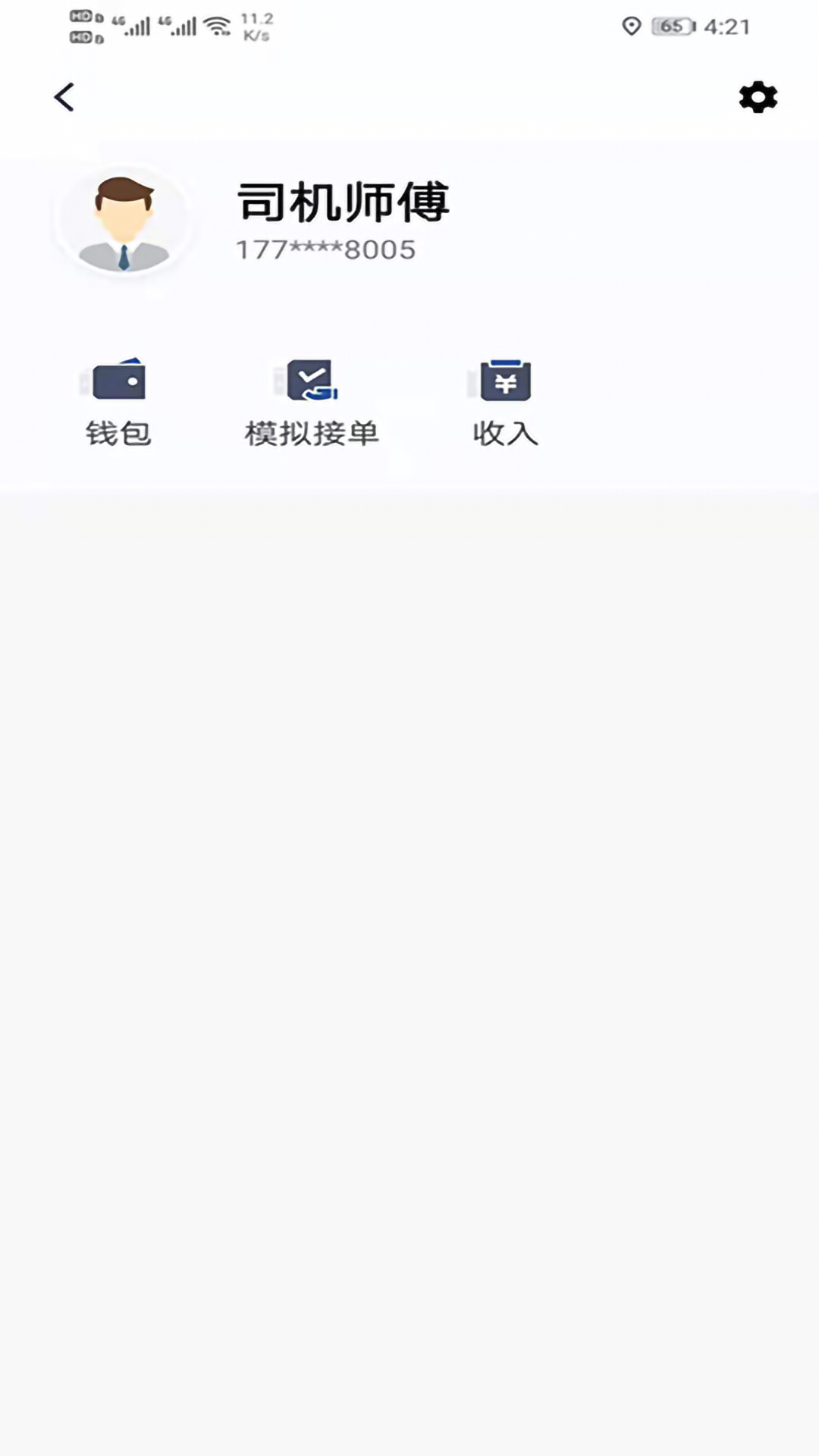This screenshot has width=819, height=1456.
Task: Tap the checkmark hand icon above 模拟接单
Action: [311, 381]
